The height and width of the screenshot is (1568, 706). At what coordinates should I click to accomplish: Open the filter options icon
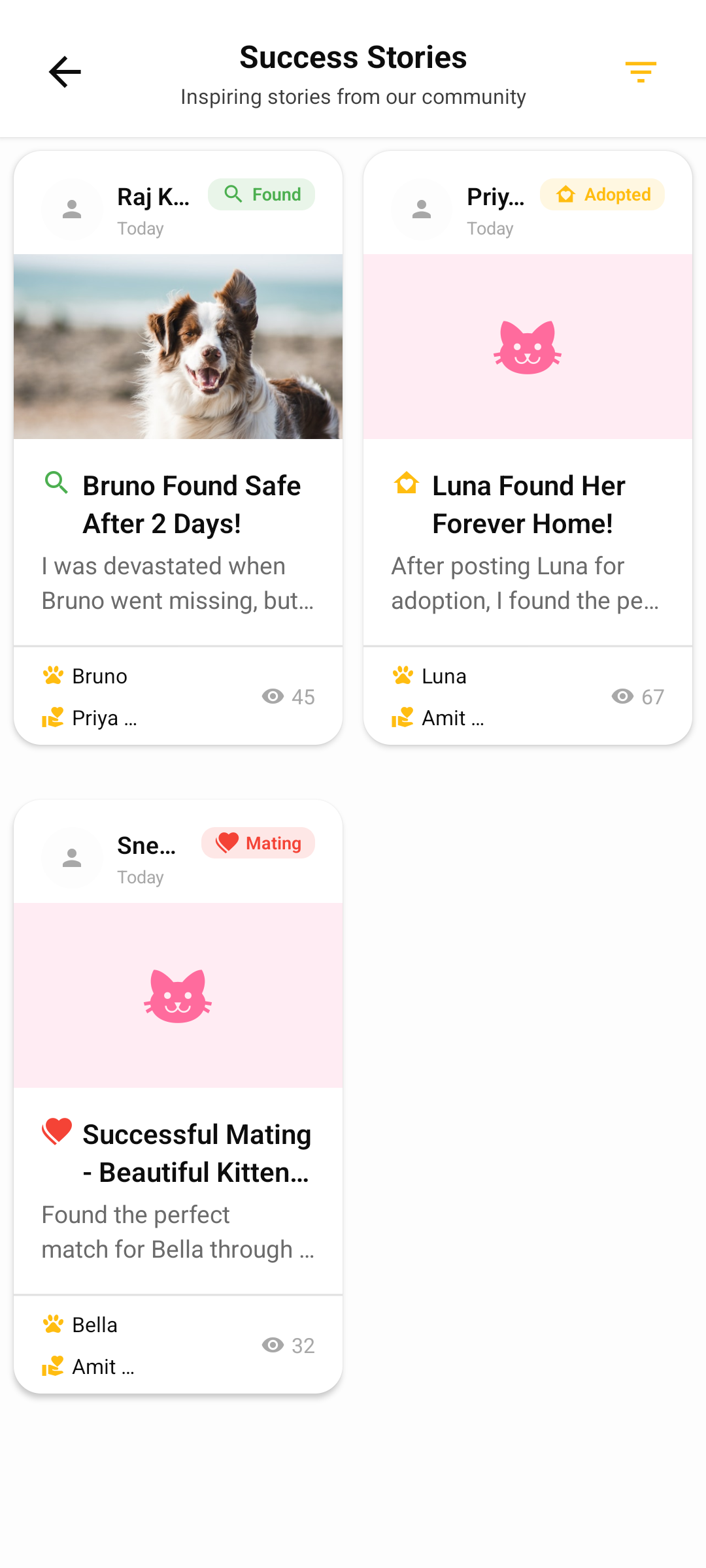[640, 72]
